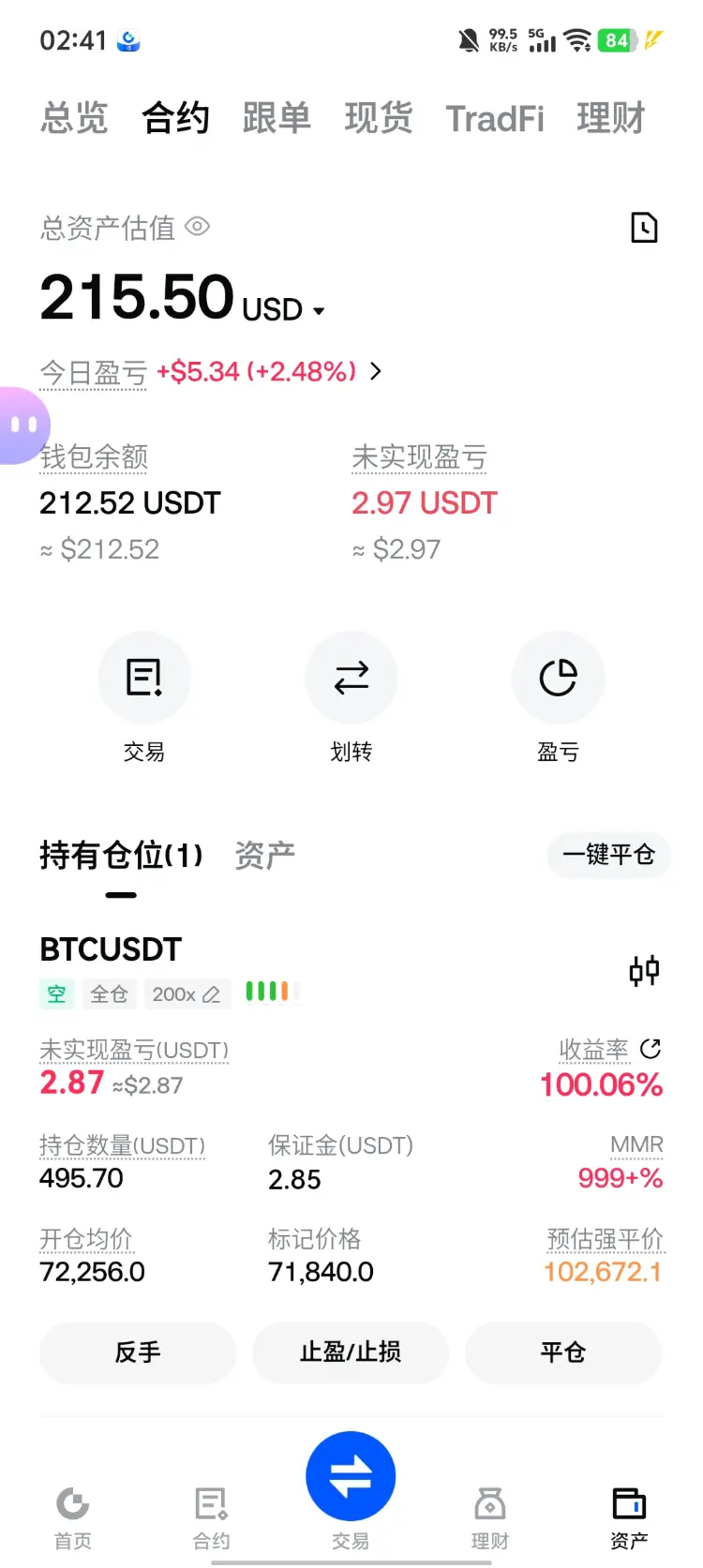Open the BTCUSDT candlestick chart icon
The image size is (703, 1568).
coord(644,971)
